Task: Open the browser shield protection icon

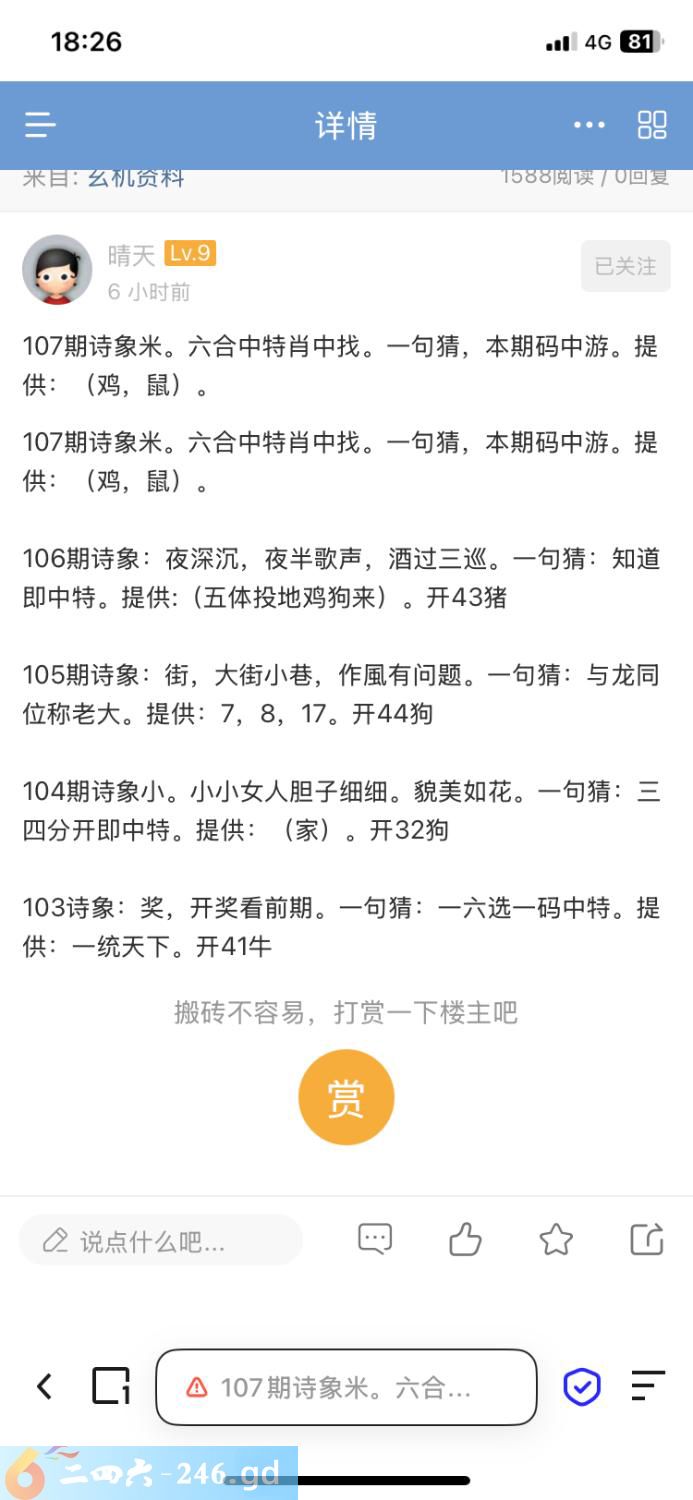Action: (582, 1387)
